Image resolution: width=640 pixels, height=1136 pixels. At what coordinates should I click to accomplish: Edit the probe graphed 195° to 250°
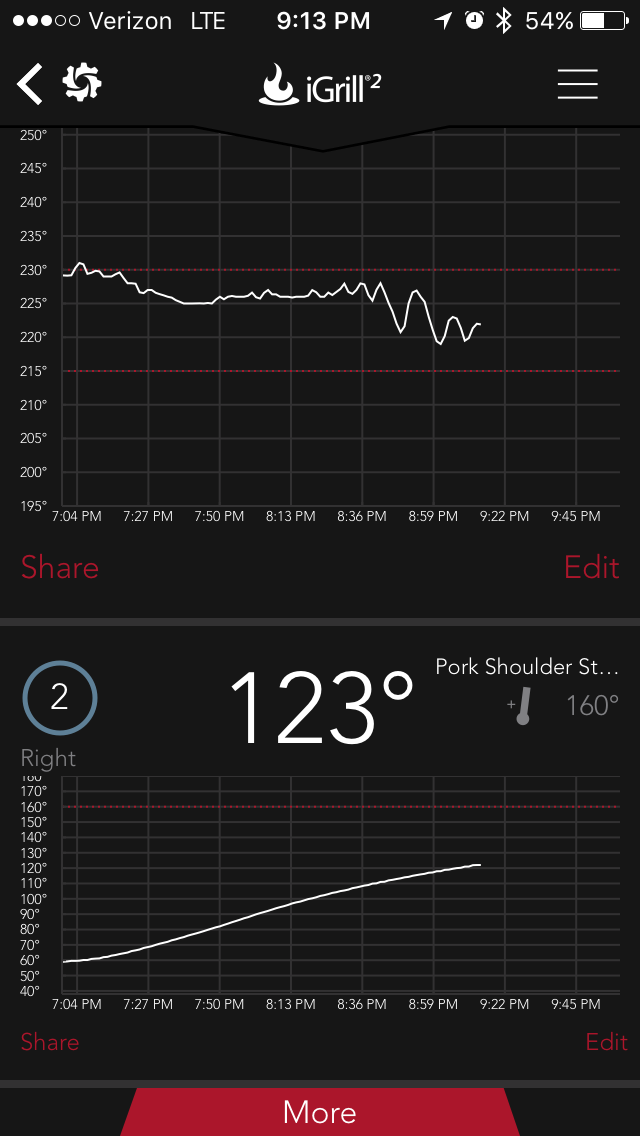point(591,568)
